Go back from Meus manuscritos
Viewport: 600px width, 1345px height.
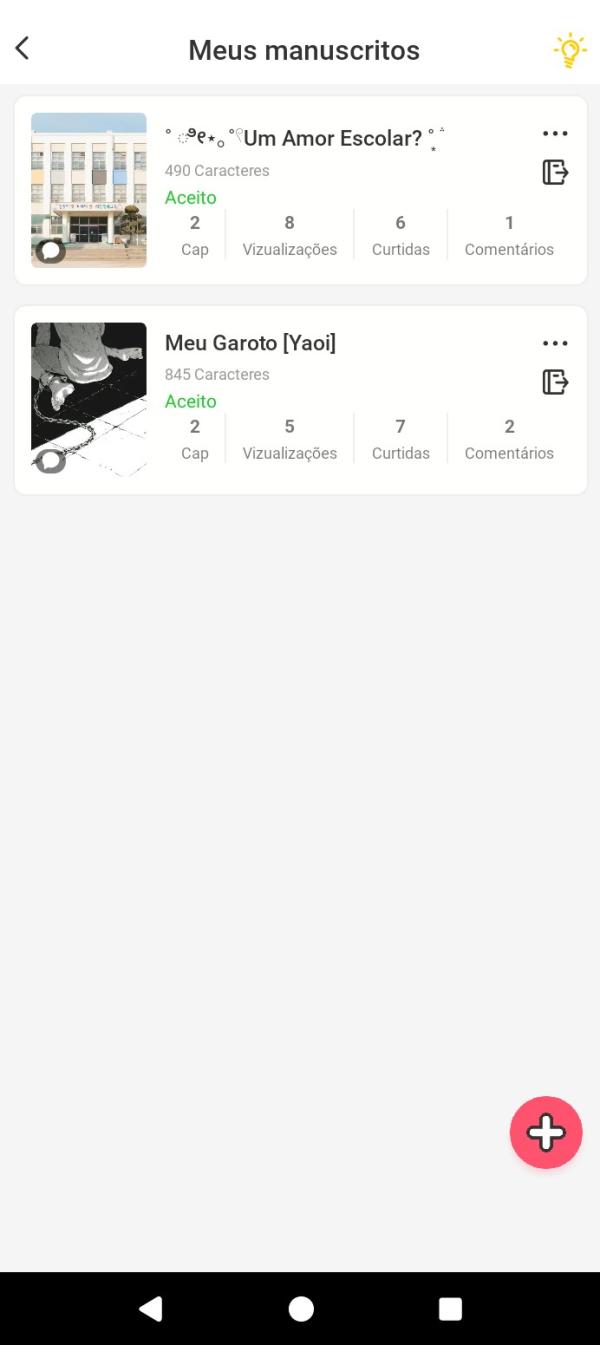(22, 48)
